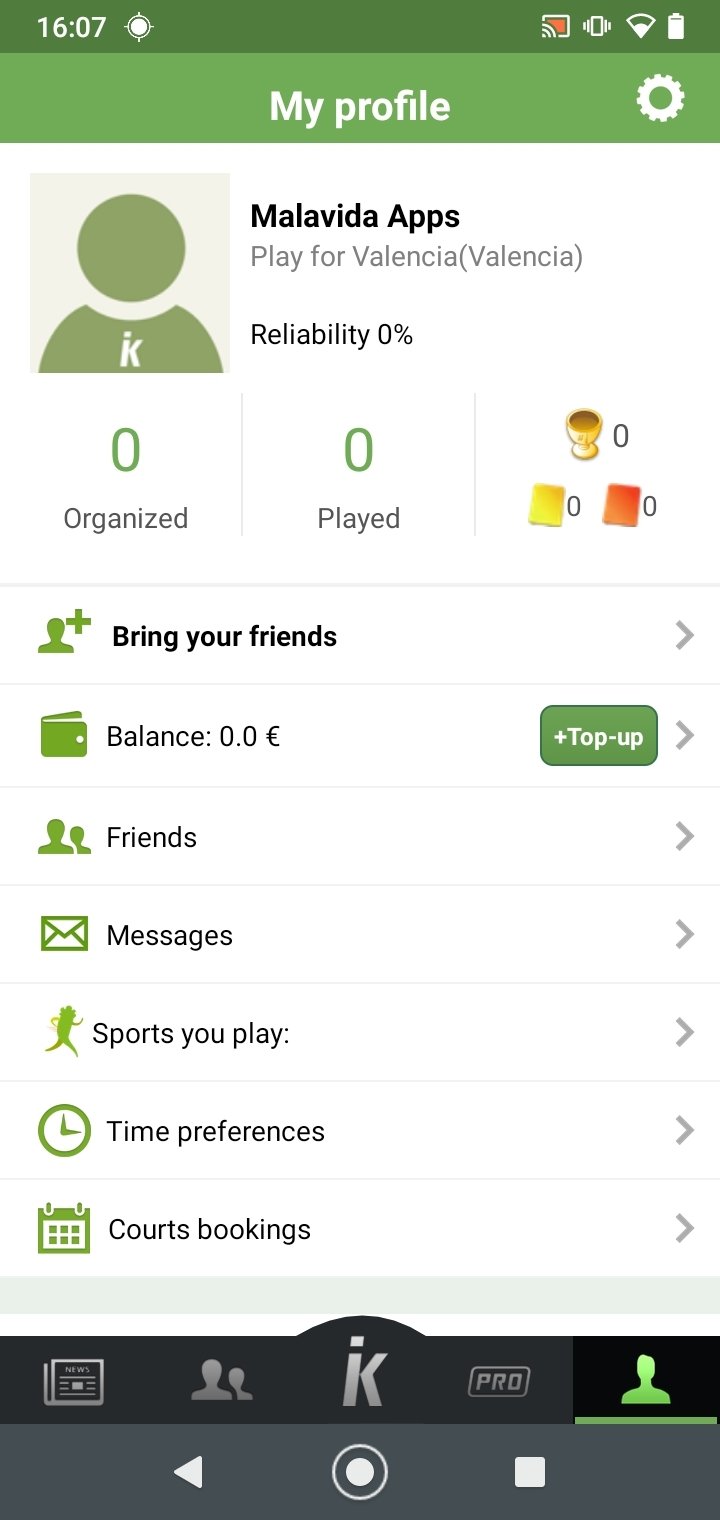Open Time preferences

coord(360,1131)
